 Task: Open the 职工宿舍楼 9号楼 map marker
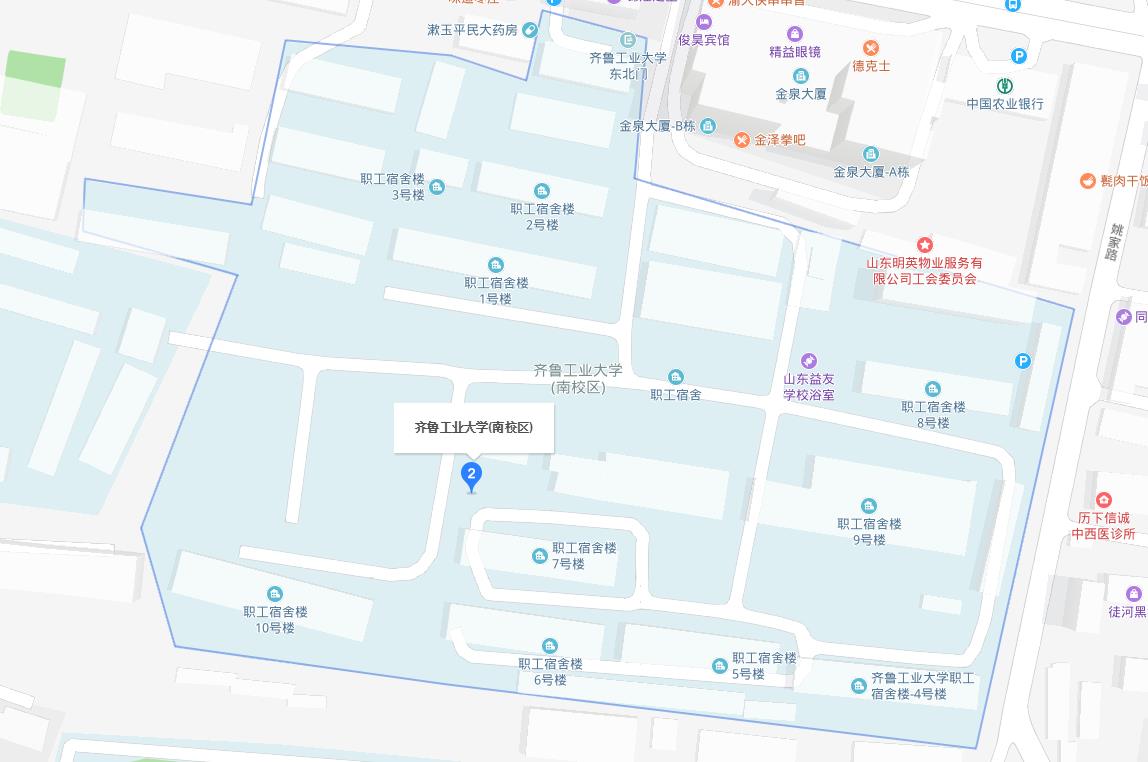[869, 507]
